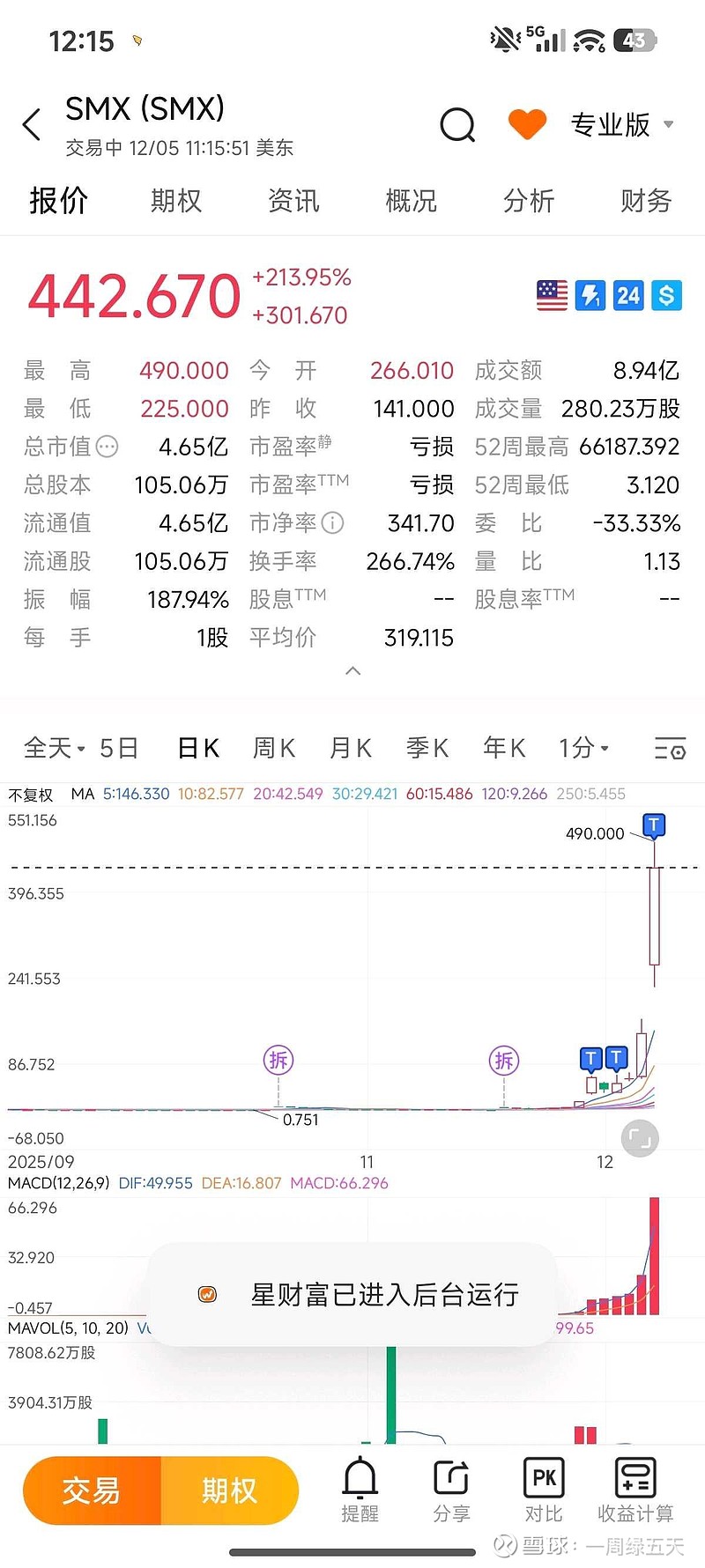Open the 财务 tab
The width and height of the screenshot is (705, 1568).
646,201
